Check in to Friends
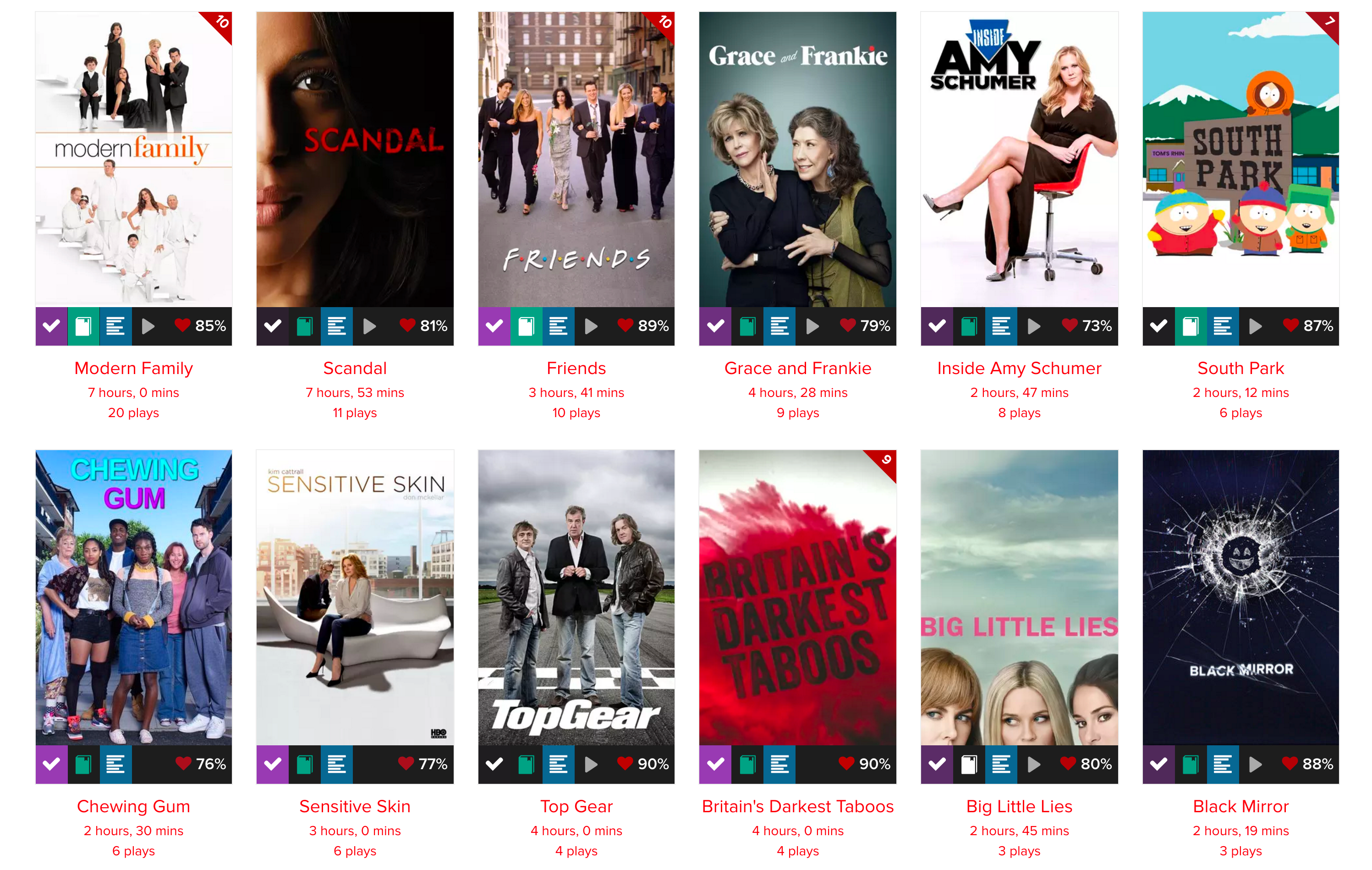The height and width of the screenshot is (870, 1372). tap(591, 326)
